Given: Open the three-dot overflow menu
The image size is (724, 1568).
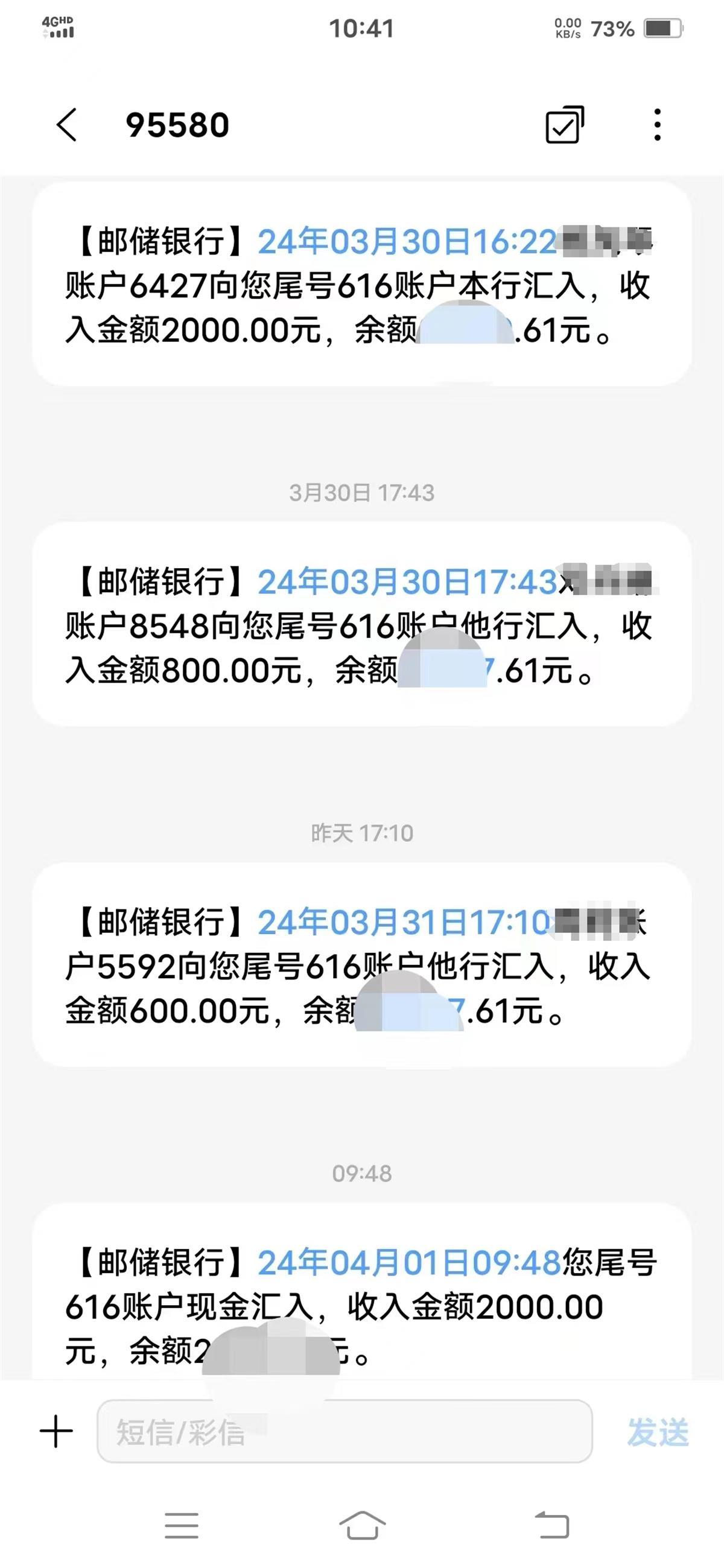Looking at the screenshot, I should [x=657, y=125].
